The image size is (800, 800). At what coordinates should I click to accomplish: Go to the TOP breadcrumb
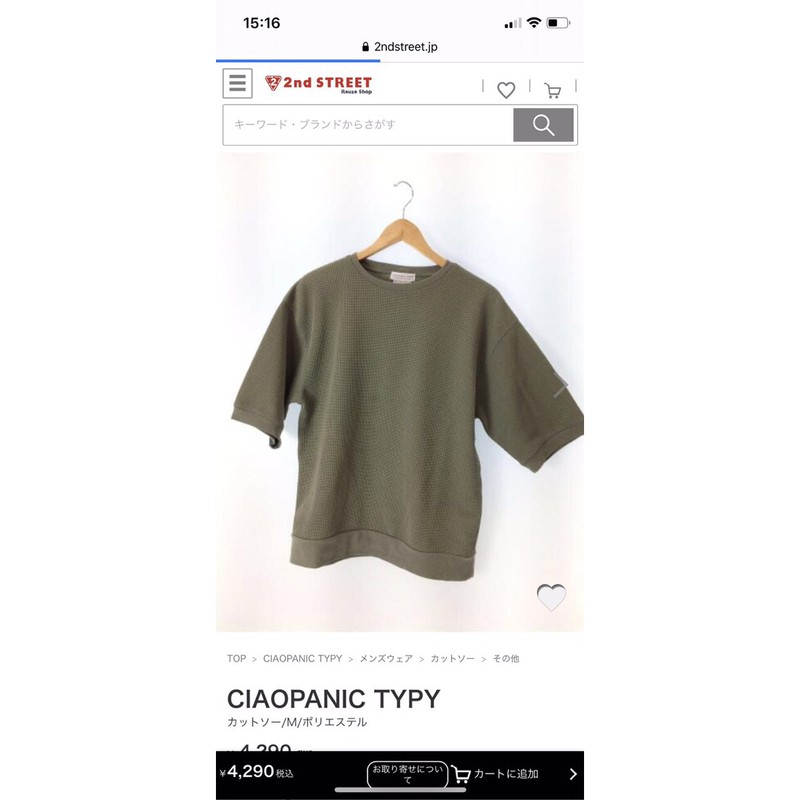pyautogui.click(x=236, y=659)
